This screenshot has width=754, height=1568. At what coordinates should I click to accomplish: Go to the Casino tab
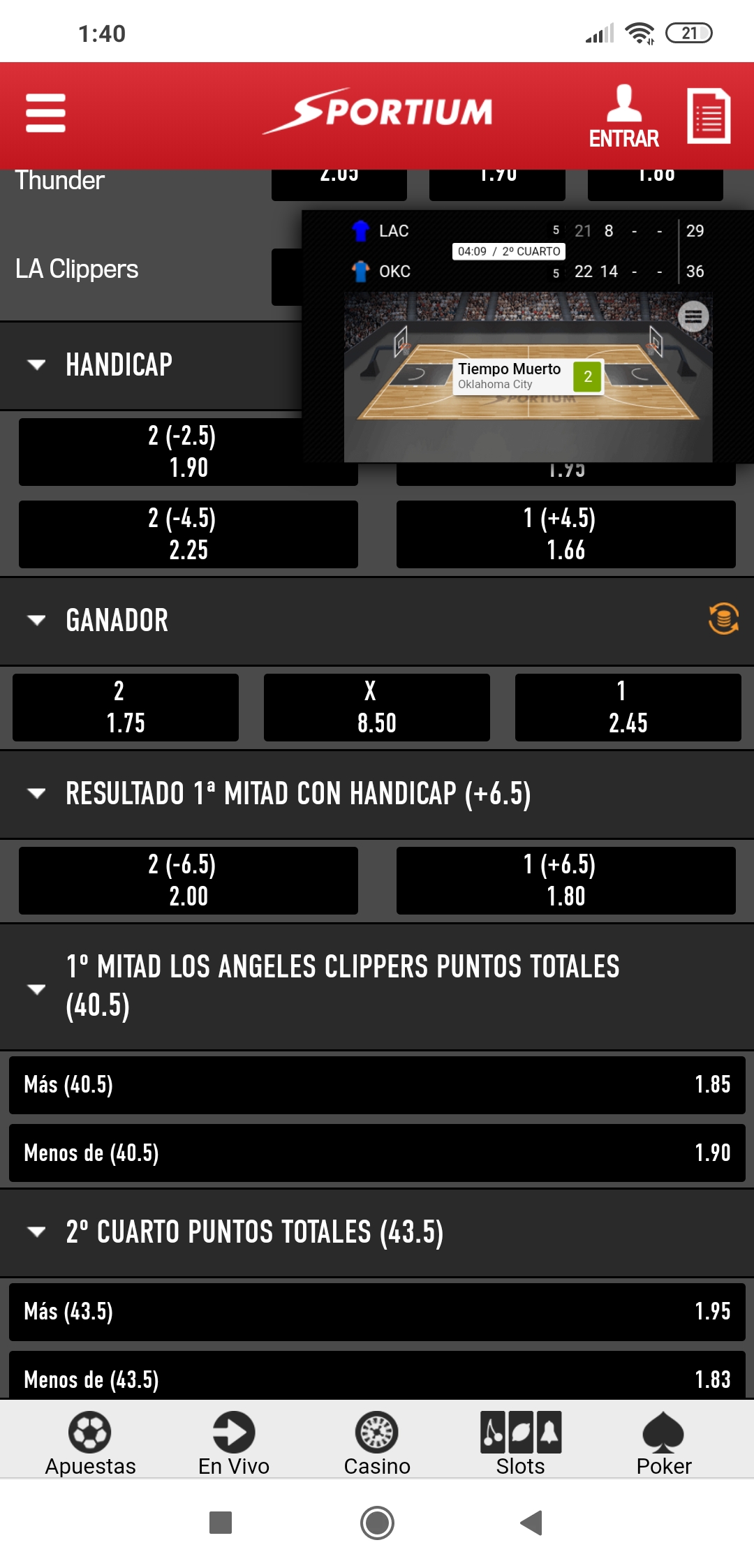click(x=377, y=1442)
